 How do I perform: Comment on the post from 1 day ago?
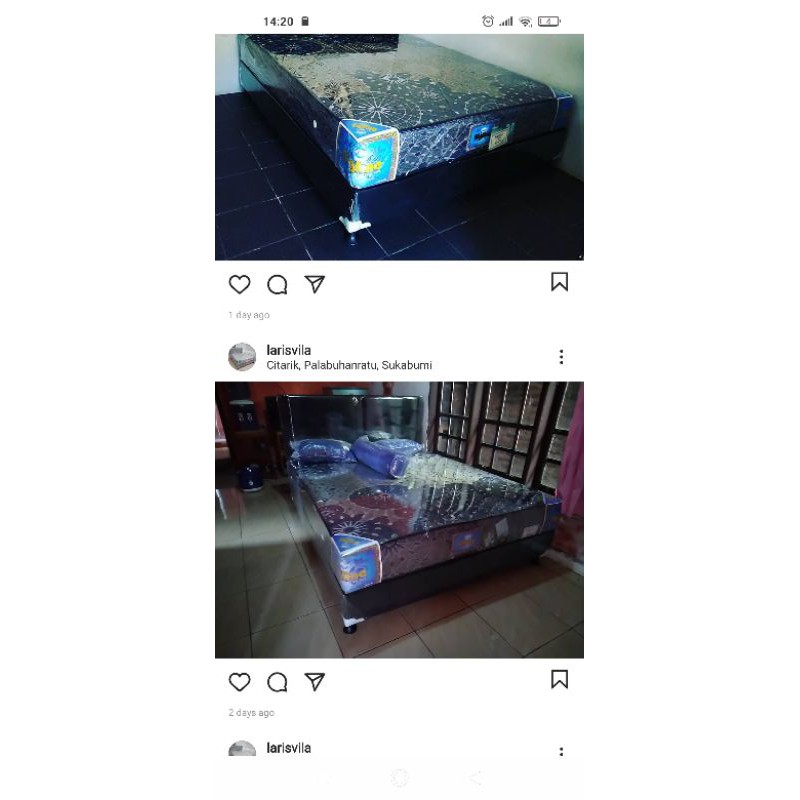click(277, 285)
